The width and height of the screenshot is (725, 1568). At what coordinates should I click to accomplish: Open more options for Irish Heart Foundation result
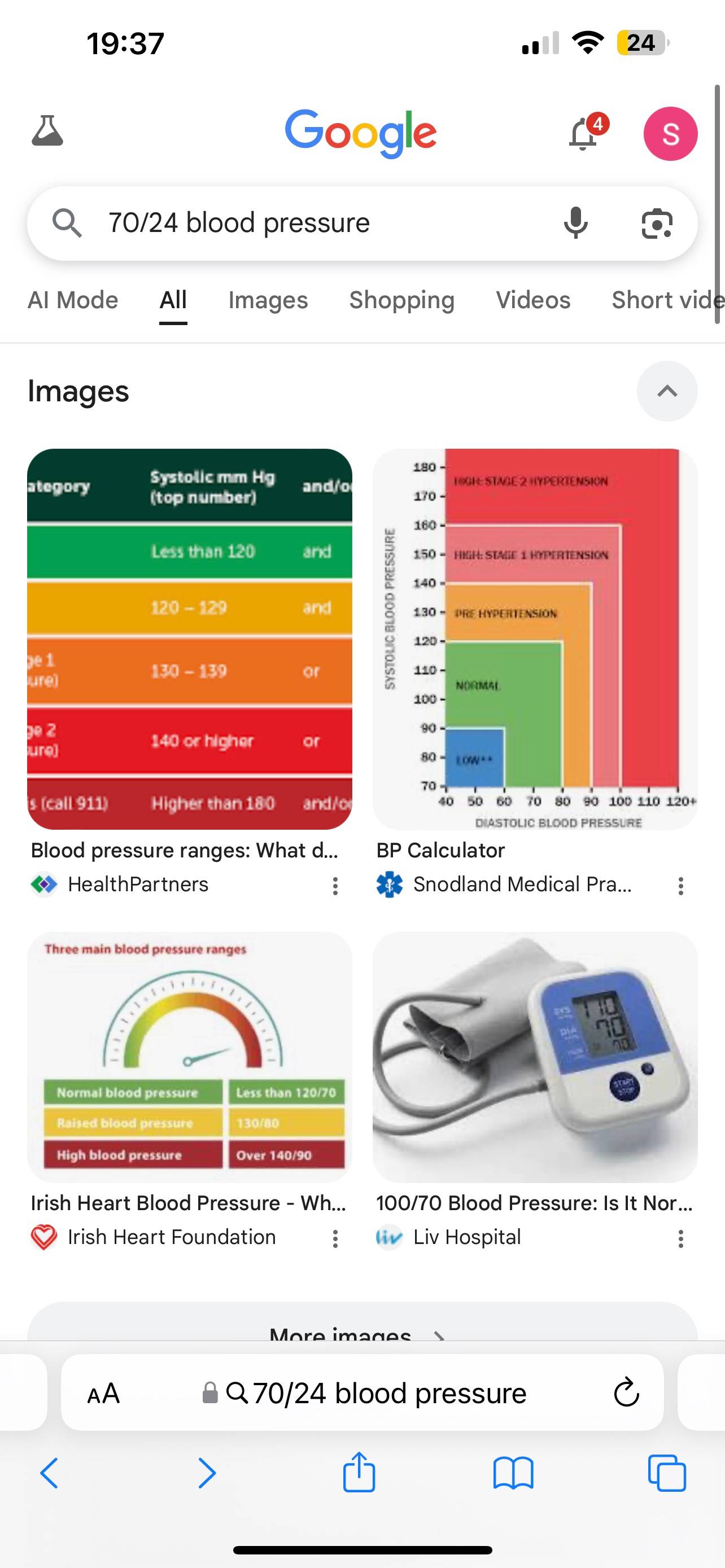coord(335,1238)
